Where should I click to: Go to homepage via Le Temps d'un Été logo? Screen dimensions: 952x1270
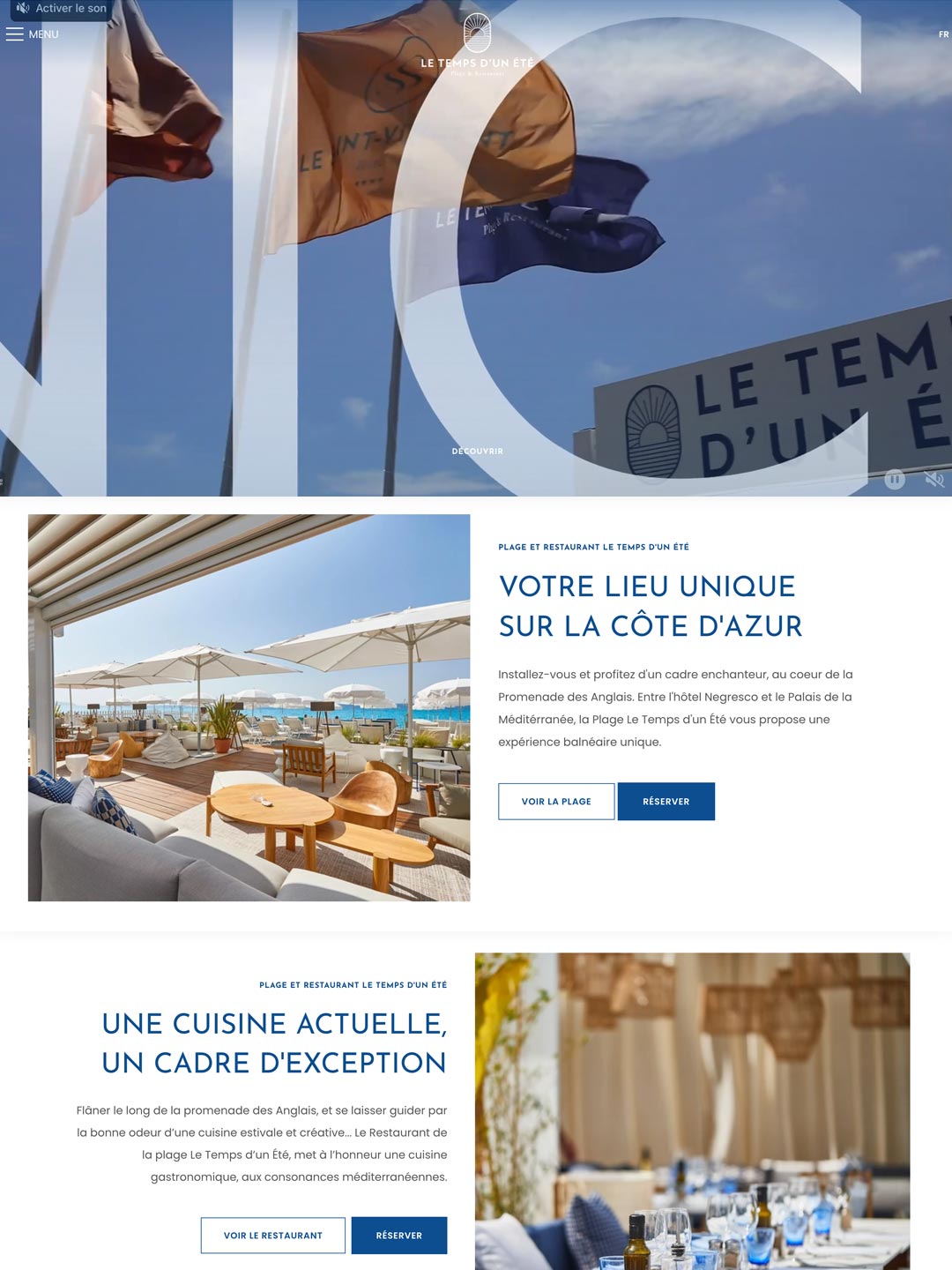[477, 44]
